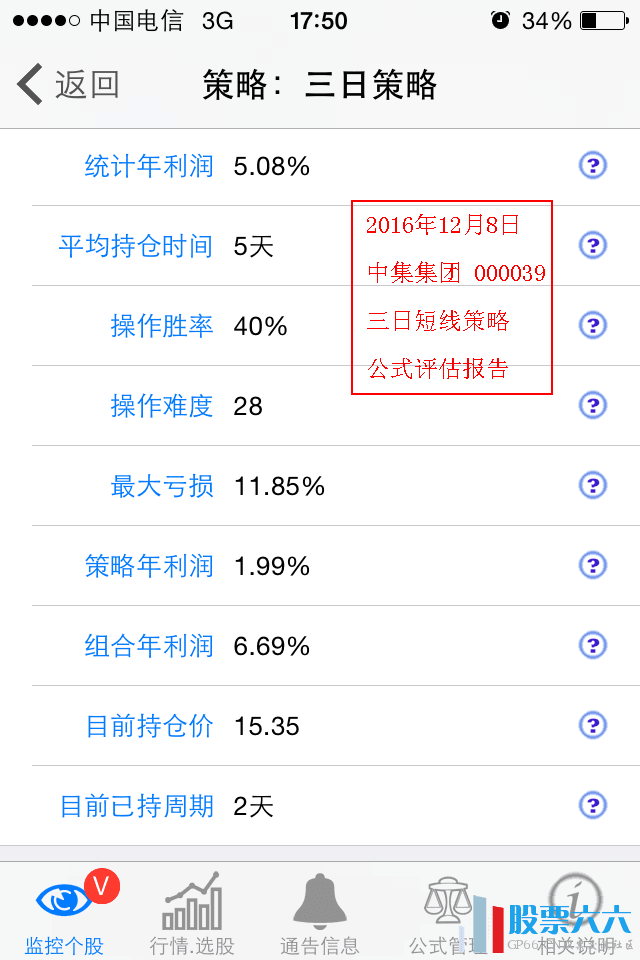This screenshot has height=960, width=640.
Task: Tap the question mark beside 最大亏损
Action: point(593,485)
